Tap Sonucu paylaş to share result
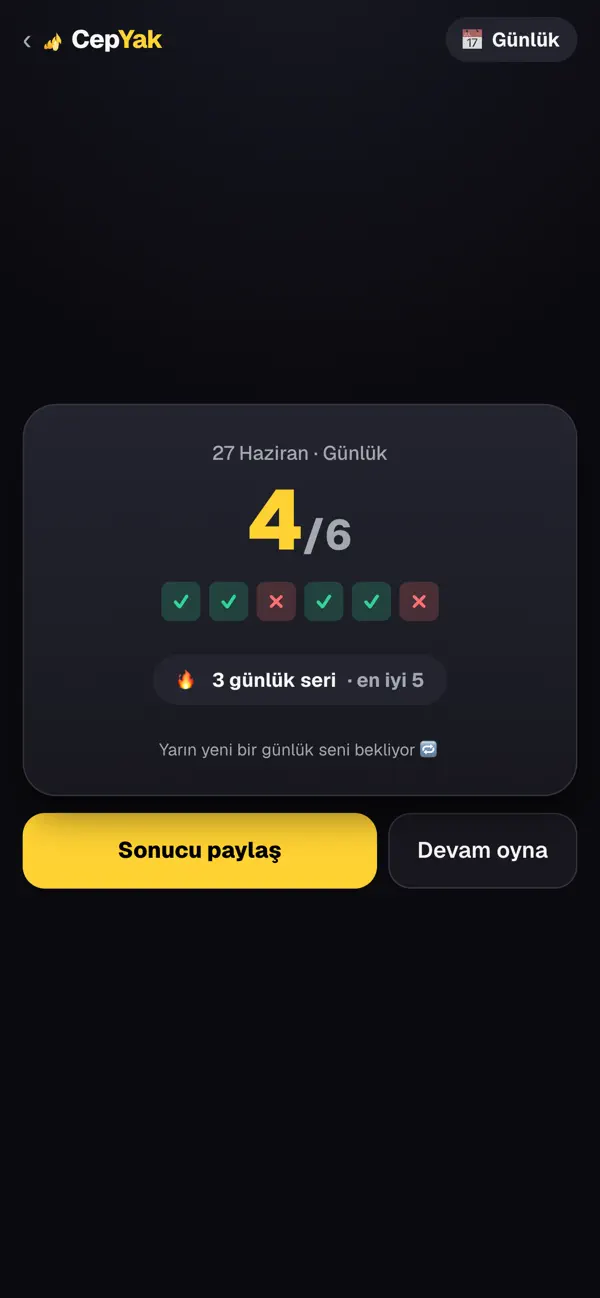 tap(200, 850)
